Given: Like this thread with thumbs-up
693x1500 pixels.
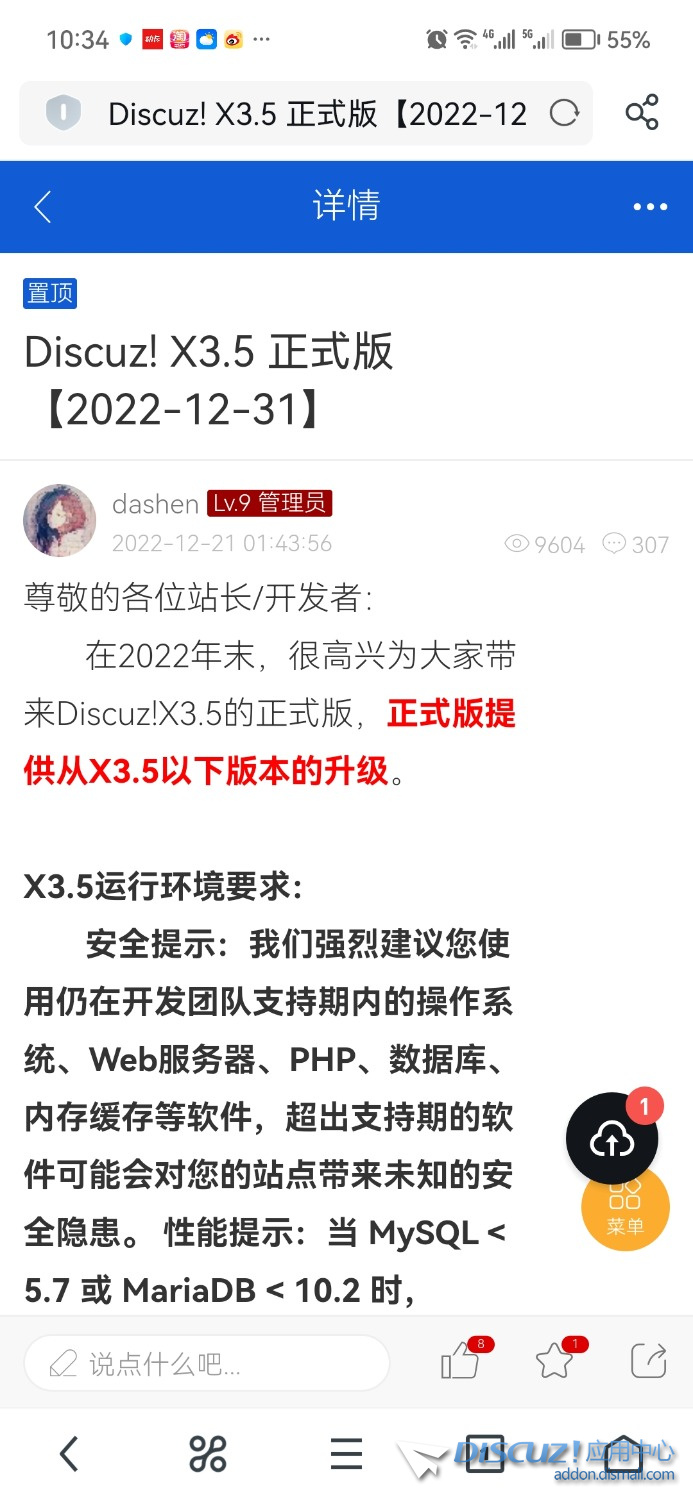Looking at the screenshot, I should click(x=460, y=1361).
